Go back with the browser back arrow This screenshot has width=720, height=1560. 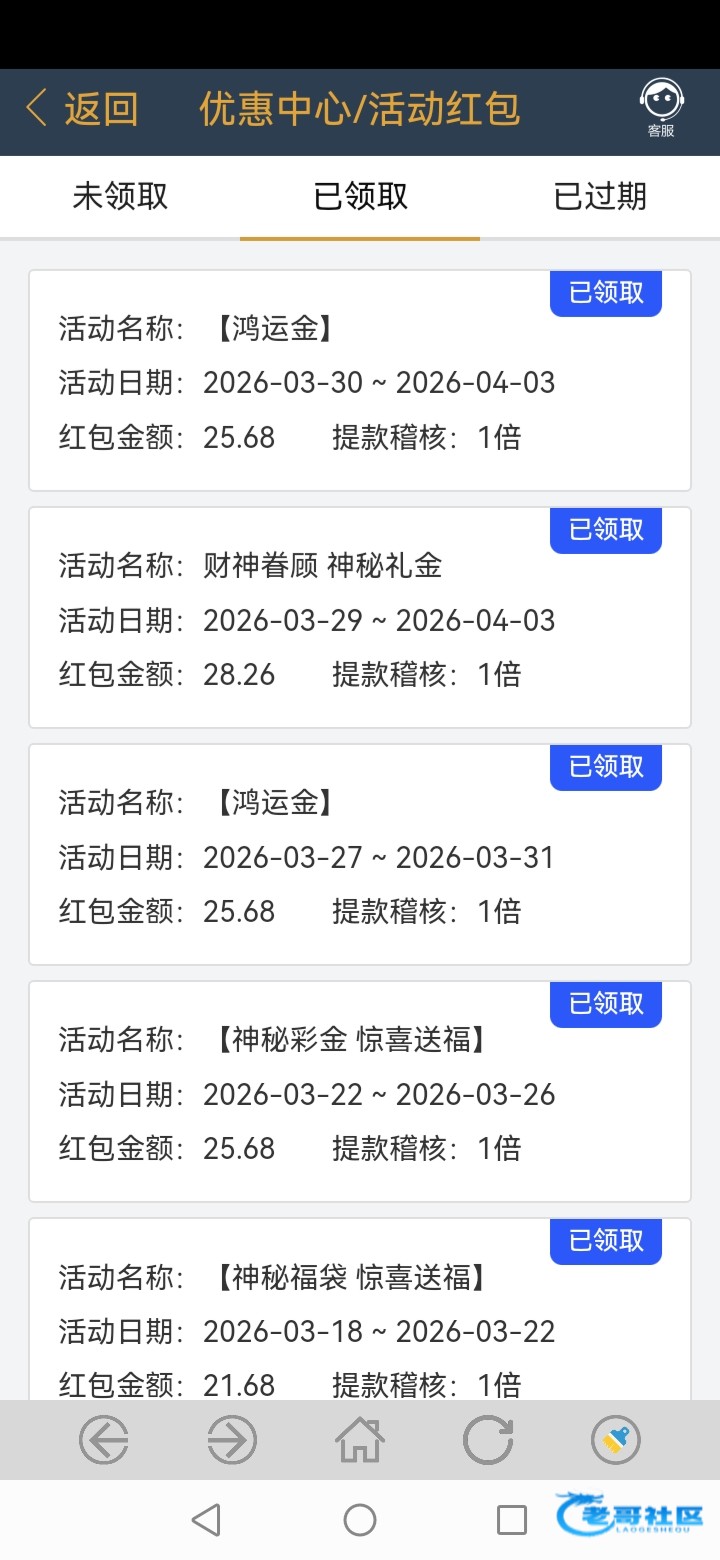(x=104, y=1441)
